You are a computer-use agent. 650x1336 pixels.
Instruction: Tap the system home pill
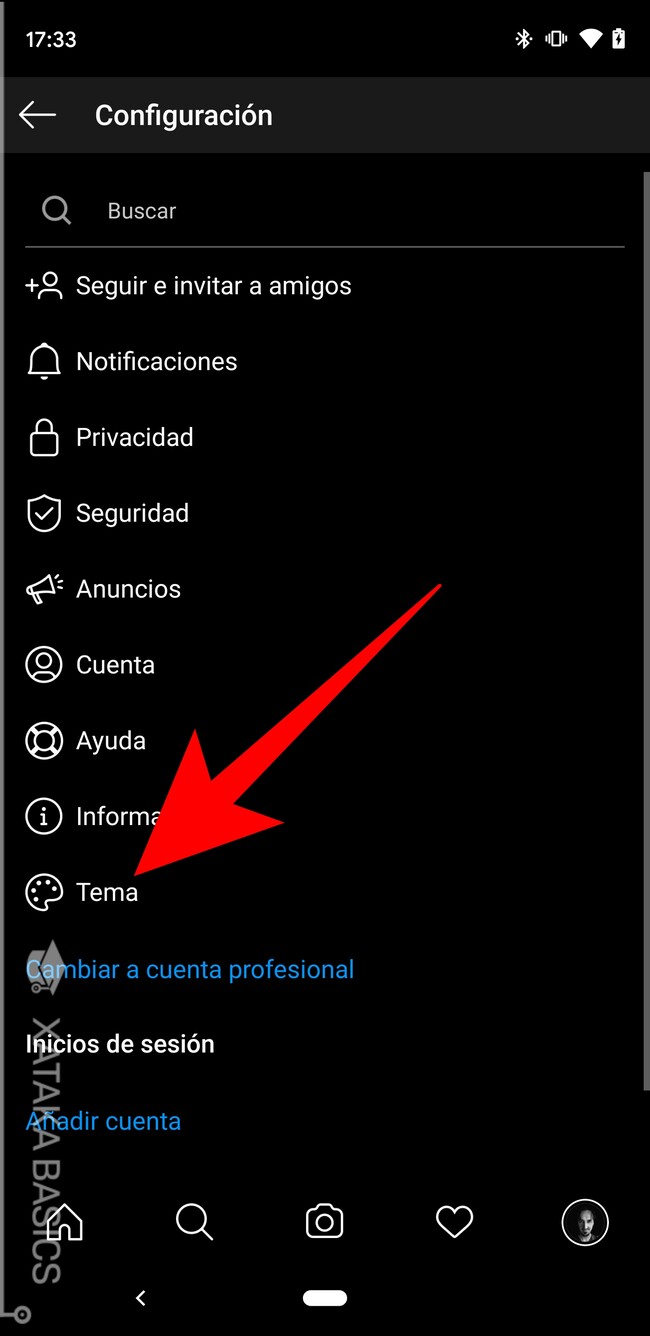tap(324, 1298)
